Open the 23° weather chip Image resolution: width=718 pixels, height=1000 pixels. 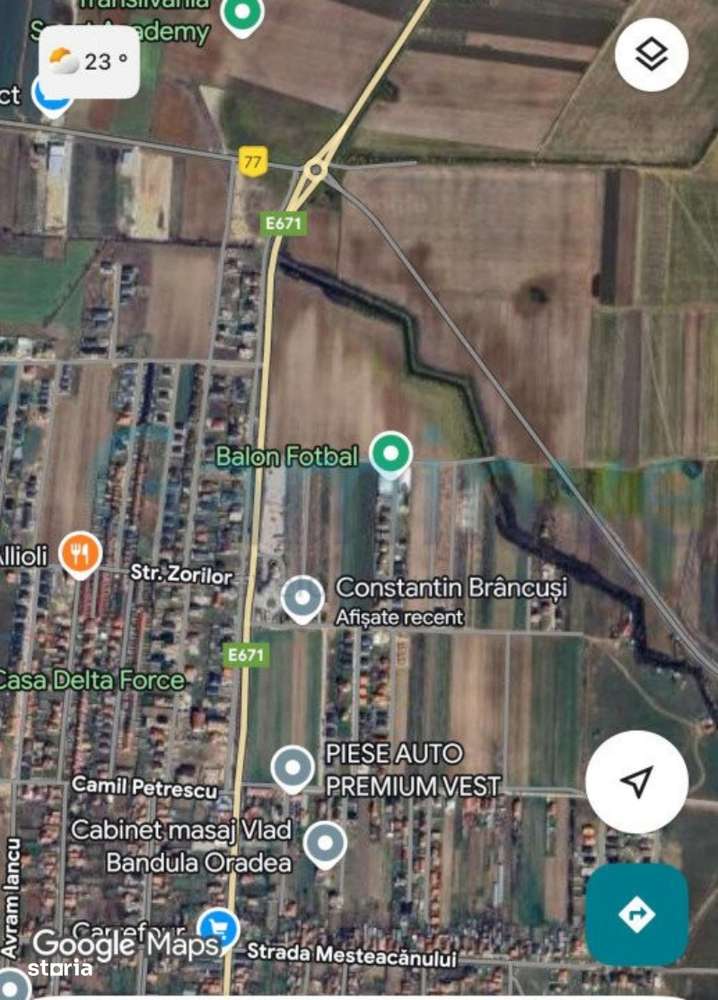[89, 61]
